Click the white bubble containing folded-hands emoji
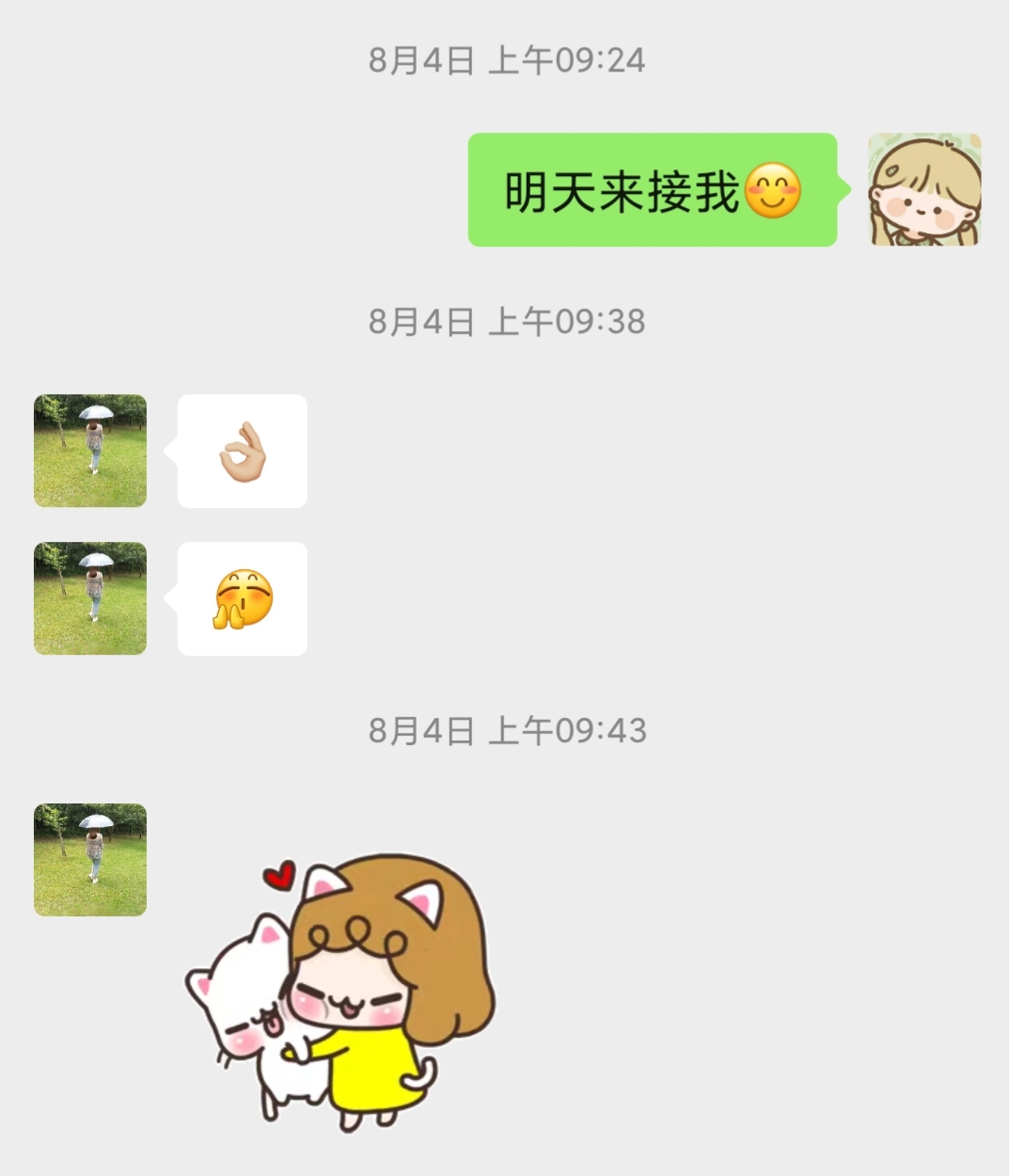The width and height of the screenshot is (1009, 1176). click(242, 599)
